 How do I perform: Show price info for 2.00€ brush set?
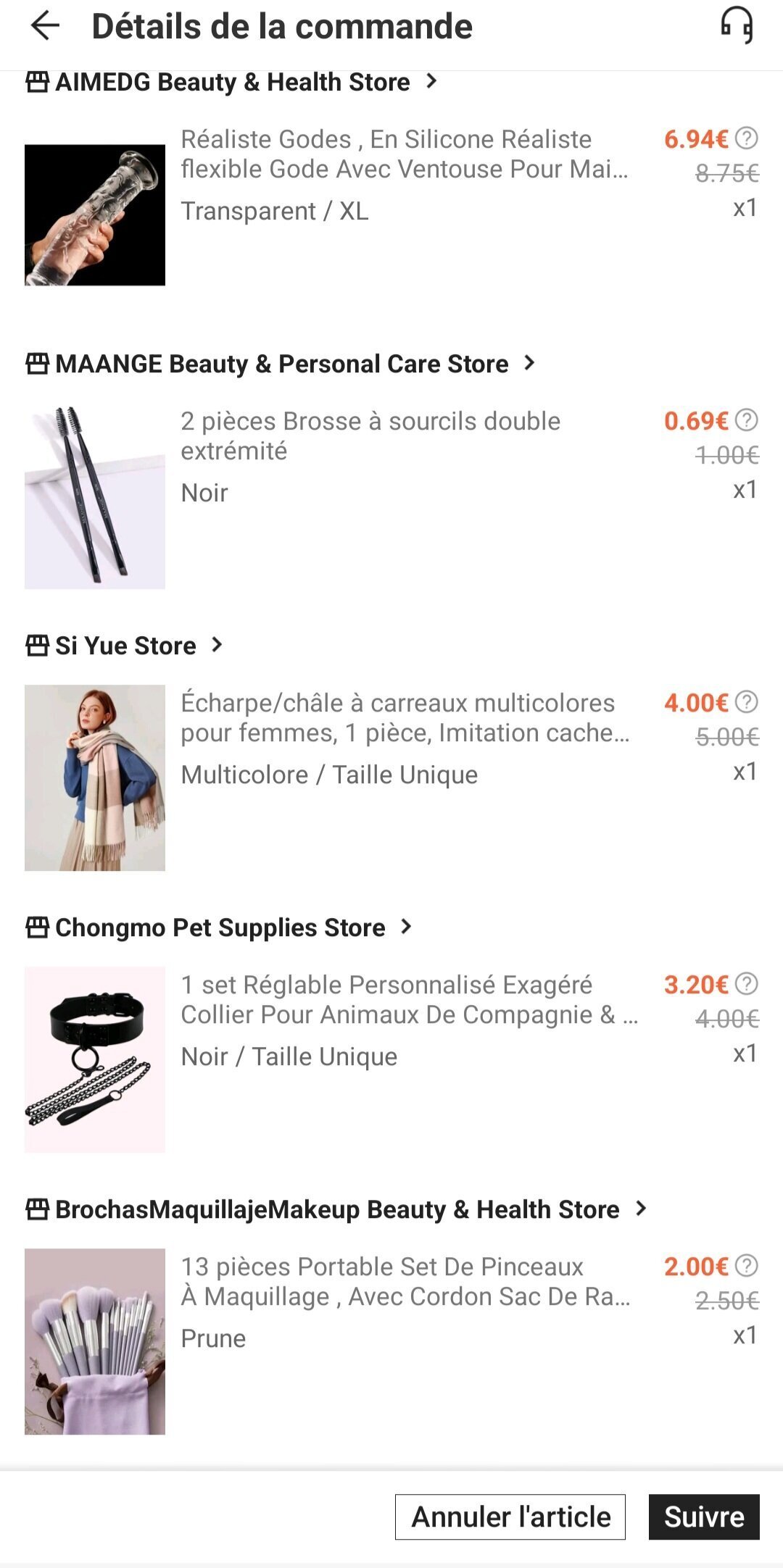pos(747,1265)
